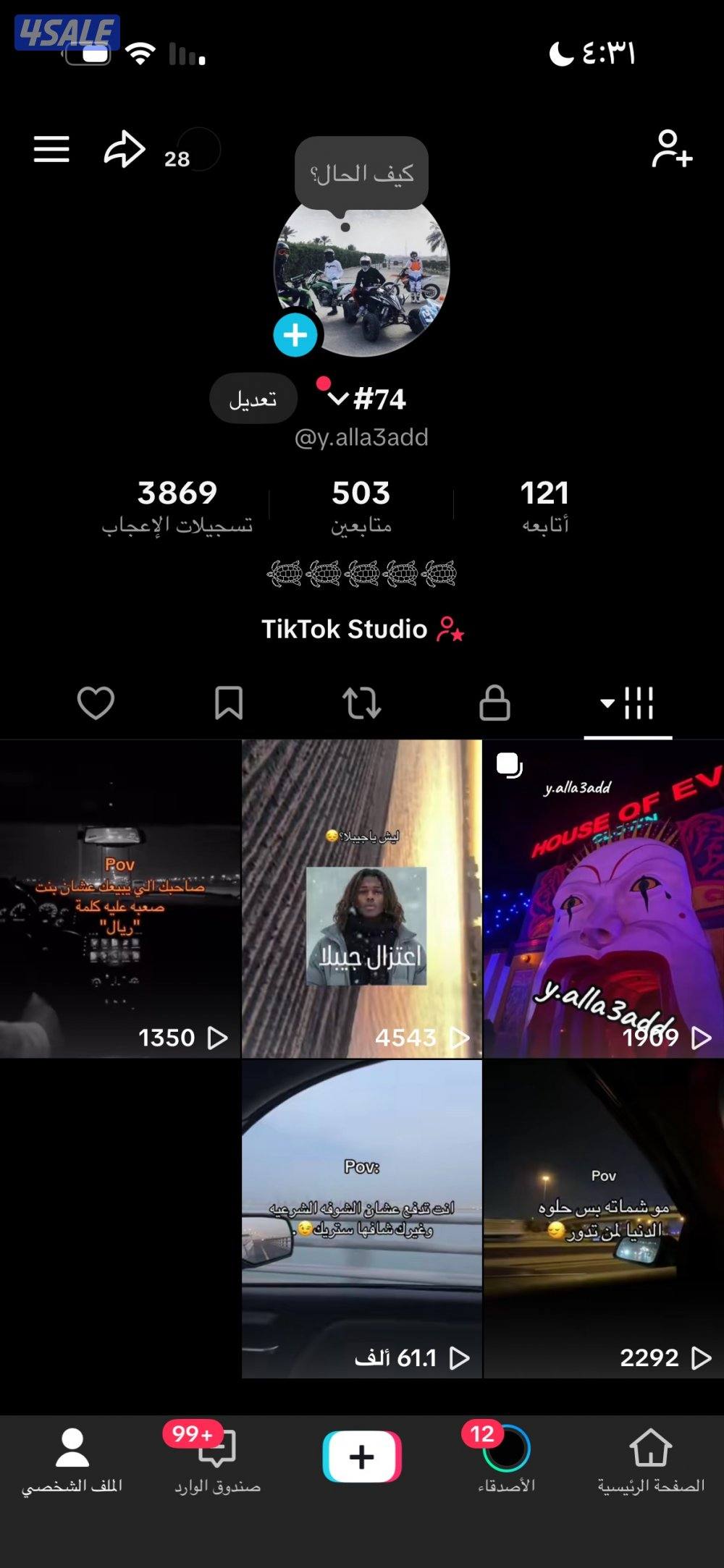Open the Favorites bookmark icon

pyautogui.click(x=229, y=702)
